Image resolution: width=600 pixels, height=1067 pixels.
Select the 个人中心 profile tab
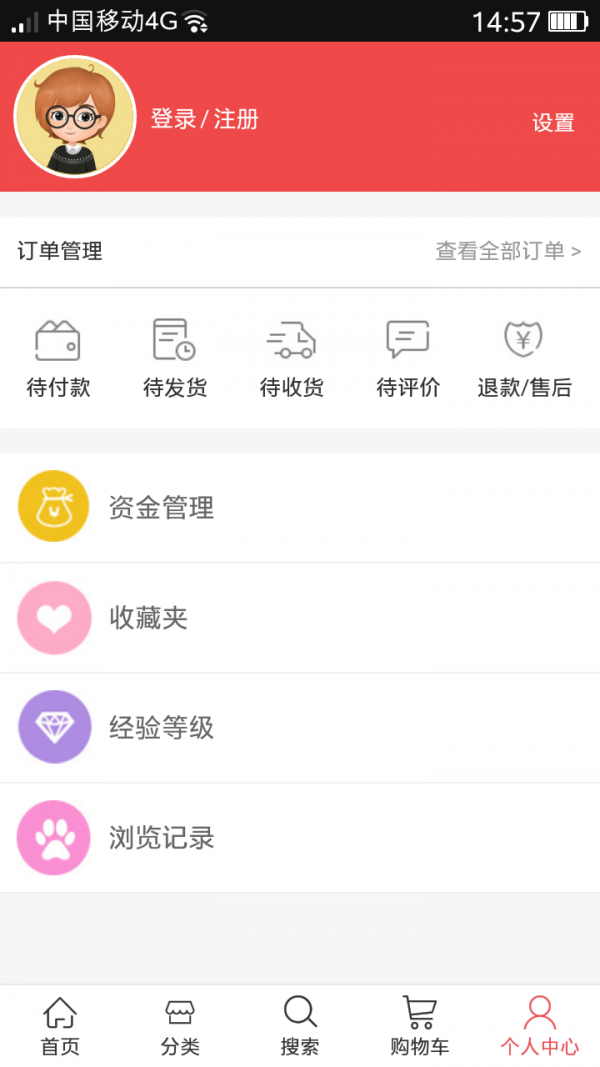click(x=540, y=1027)
